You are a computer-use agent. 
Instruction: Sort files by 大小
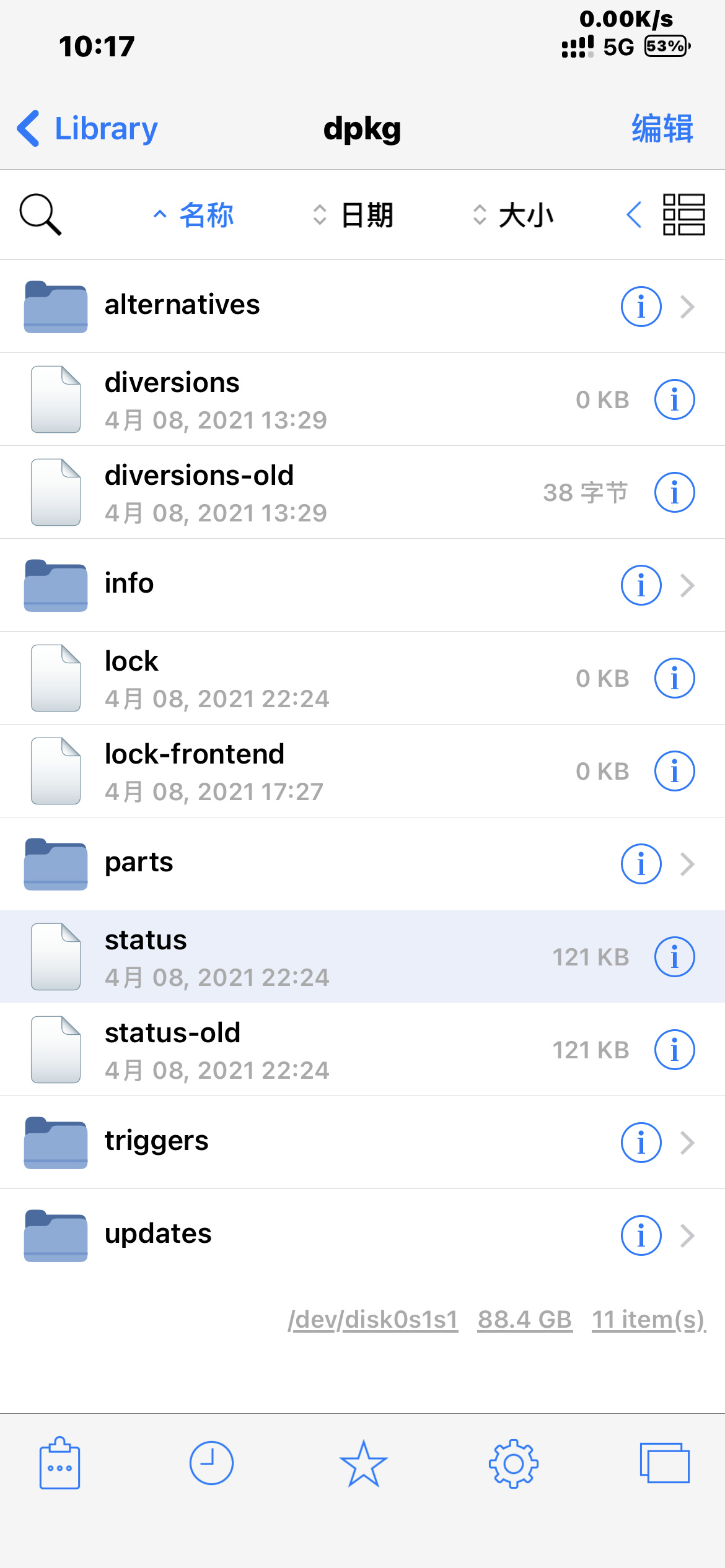(514, 216)
